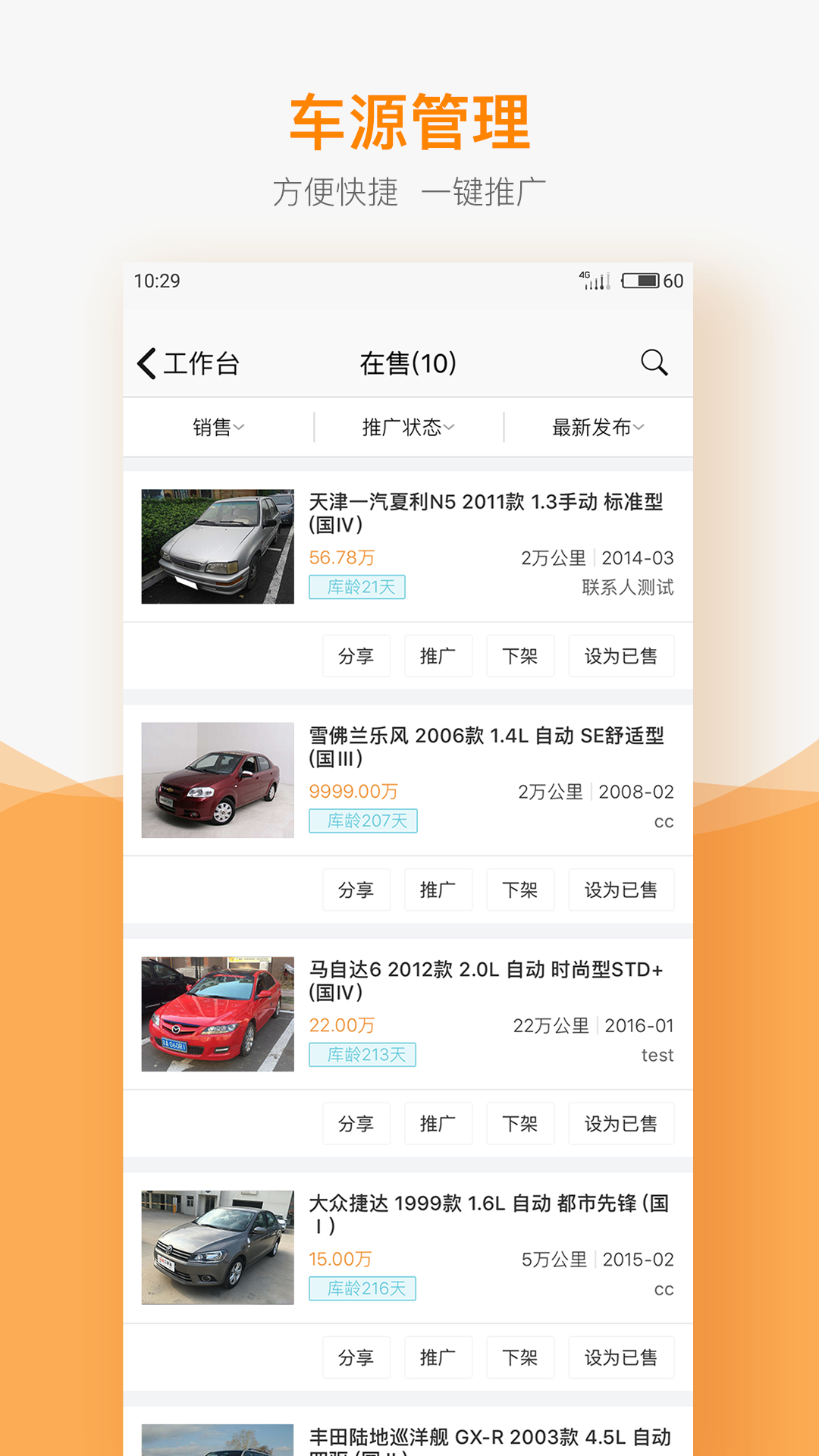Click the 库龄21天 tag on 夏利N5
Viewport: 819px width, 1456px height.
pyautogui.click(x=357, y=587)
